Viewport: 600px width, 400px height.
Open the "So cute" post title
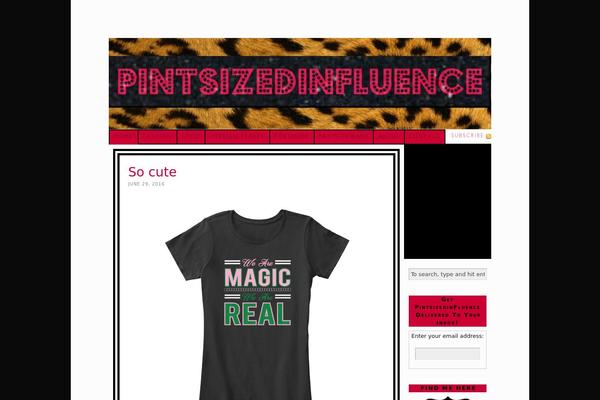point(152,172)
